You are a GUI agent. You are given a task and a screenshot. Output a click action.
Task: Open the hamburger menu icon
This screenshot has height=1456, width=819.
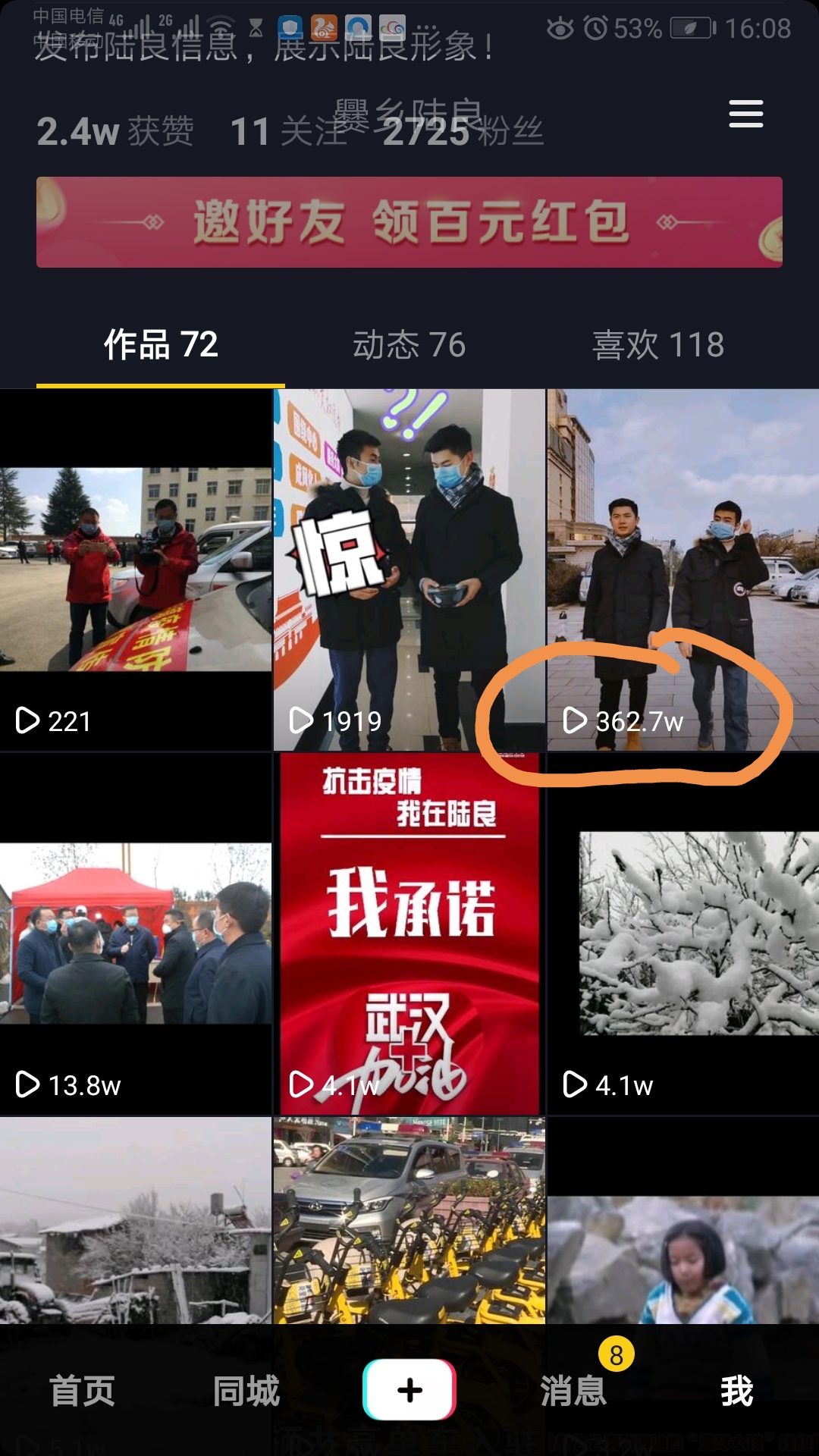745,114
